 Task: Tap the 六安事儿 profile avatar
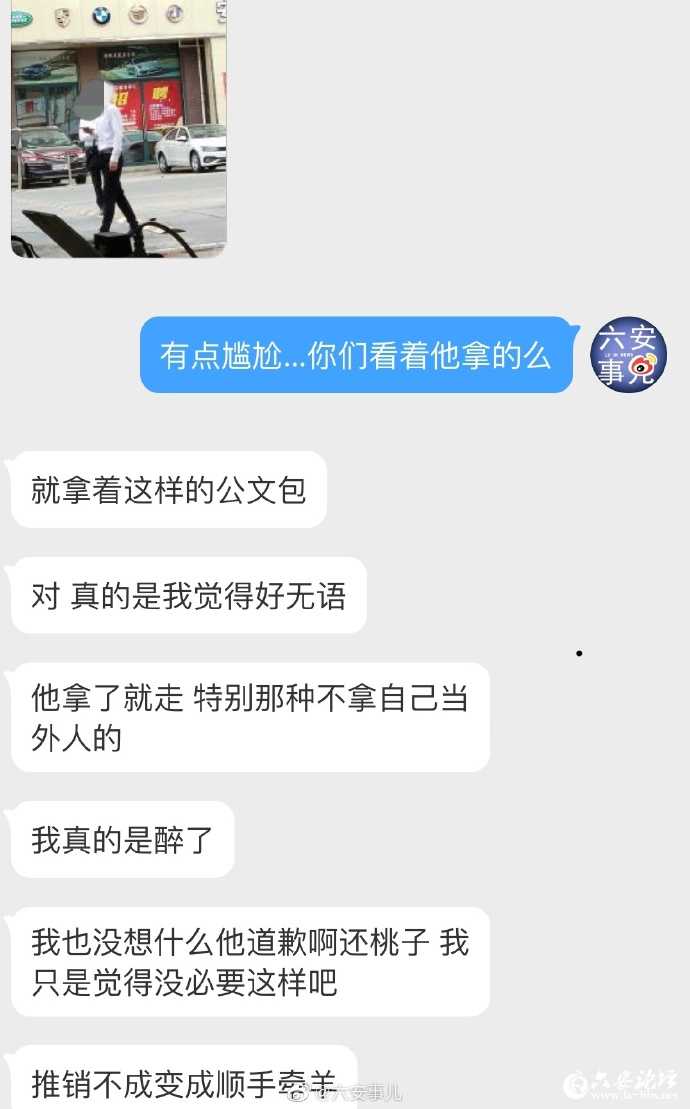[628, 357]
